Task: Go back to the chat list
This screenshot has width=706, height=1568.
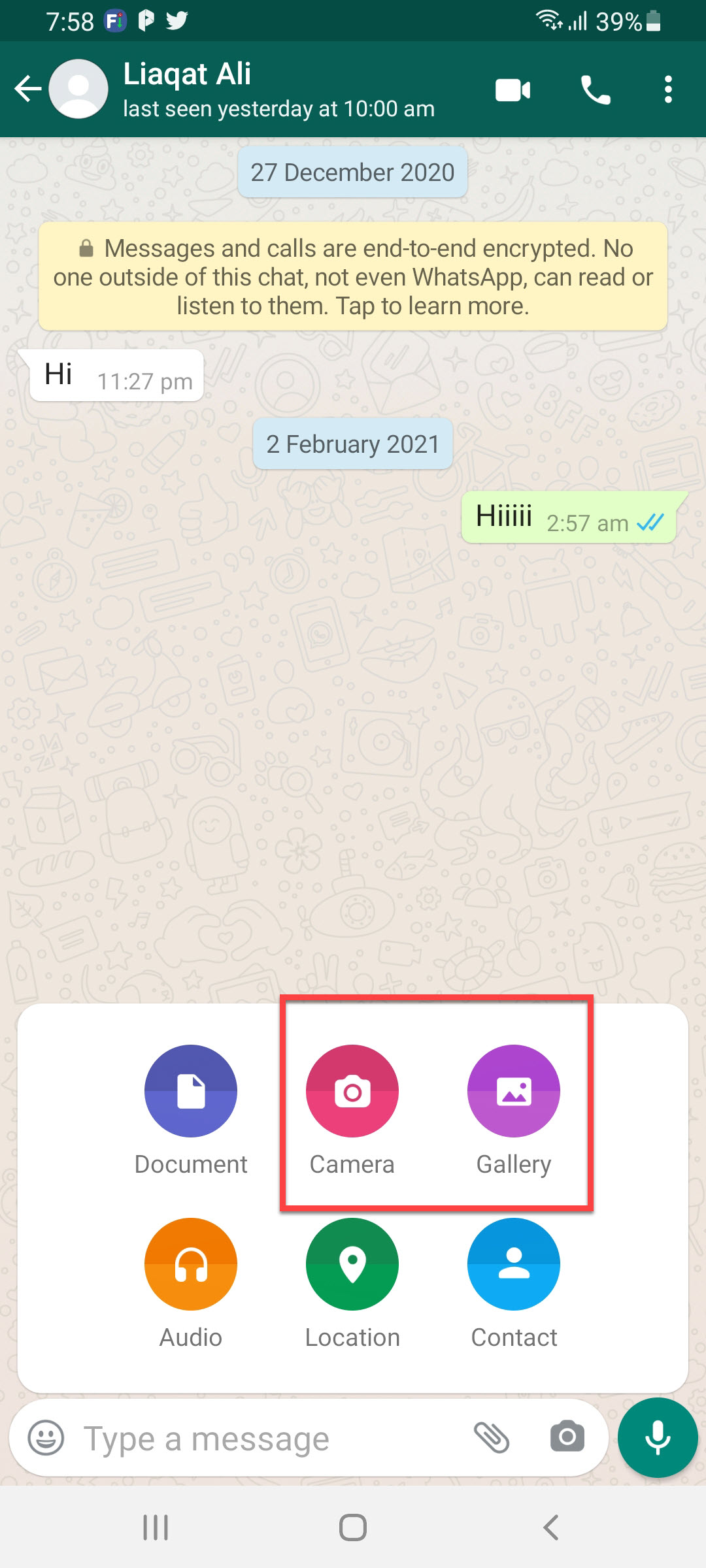Action: tap(27, 89)
